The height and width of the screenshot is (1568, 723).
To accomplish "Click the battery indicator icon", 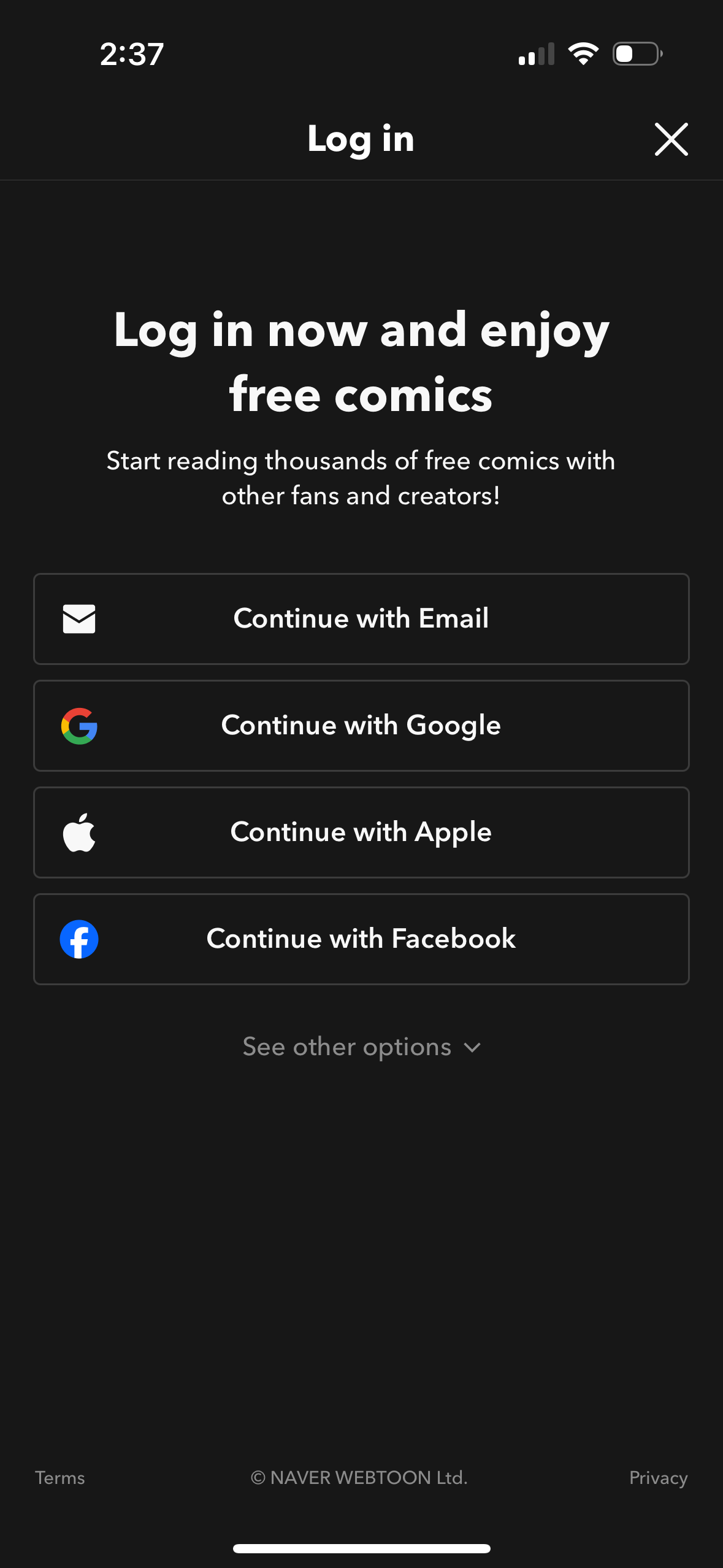I will pos(637,53).
